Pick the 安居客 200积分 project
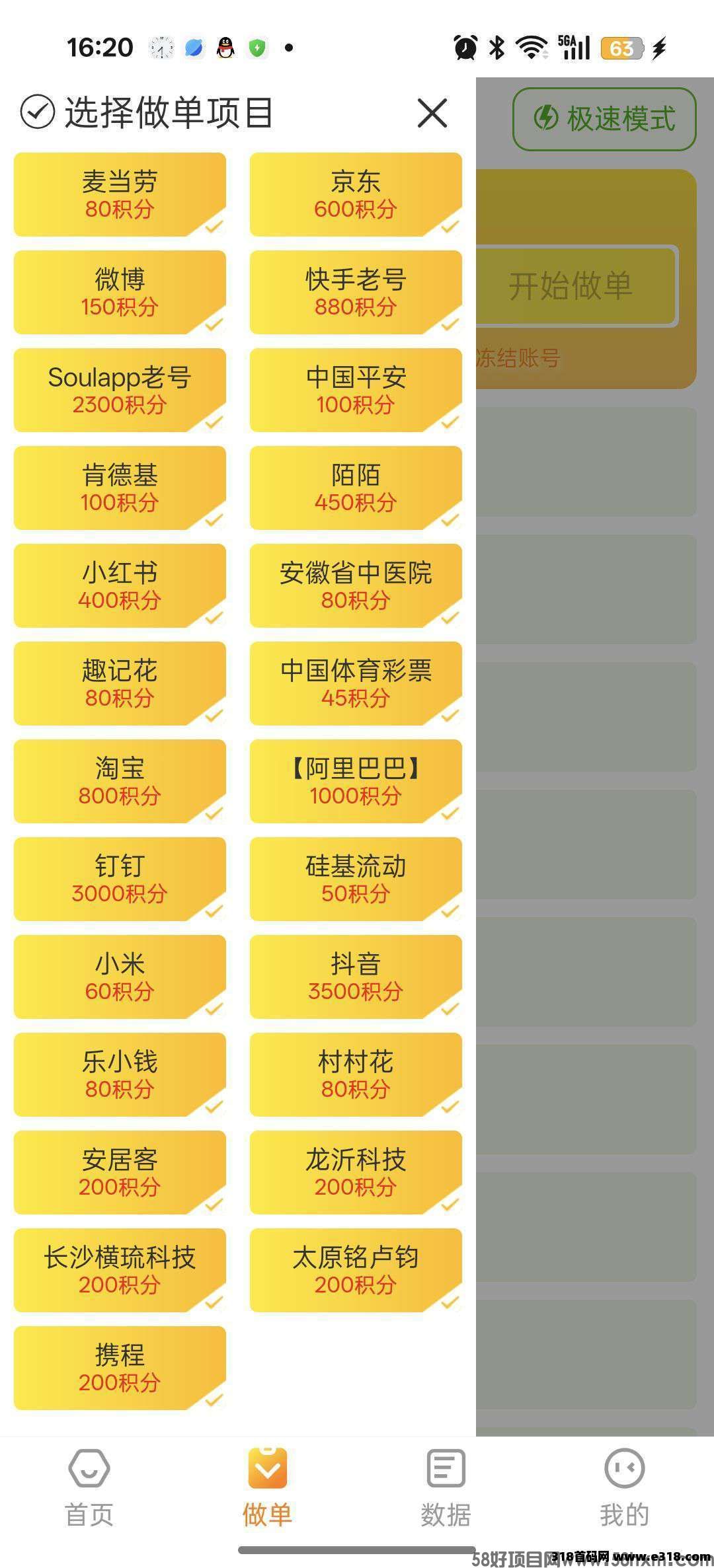This screenshot has width=714, height=1568. (120, 1172)
